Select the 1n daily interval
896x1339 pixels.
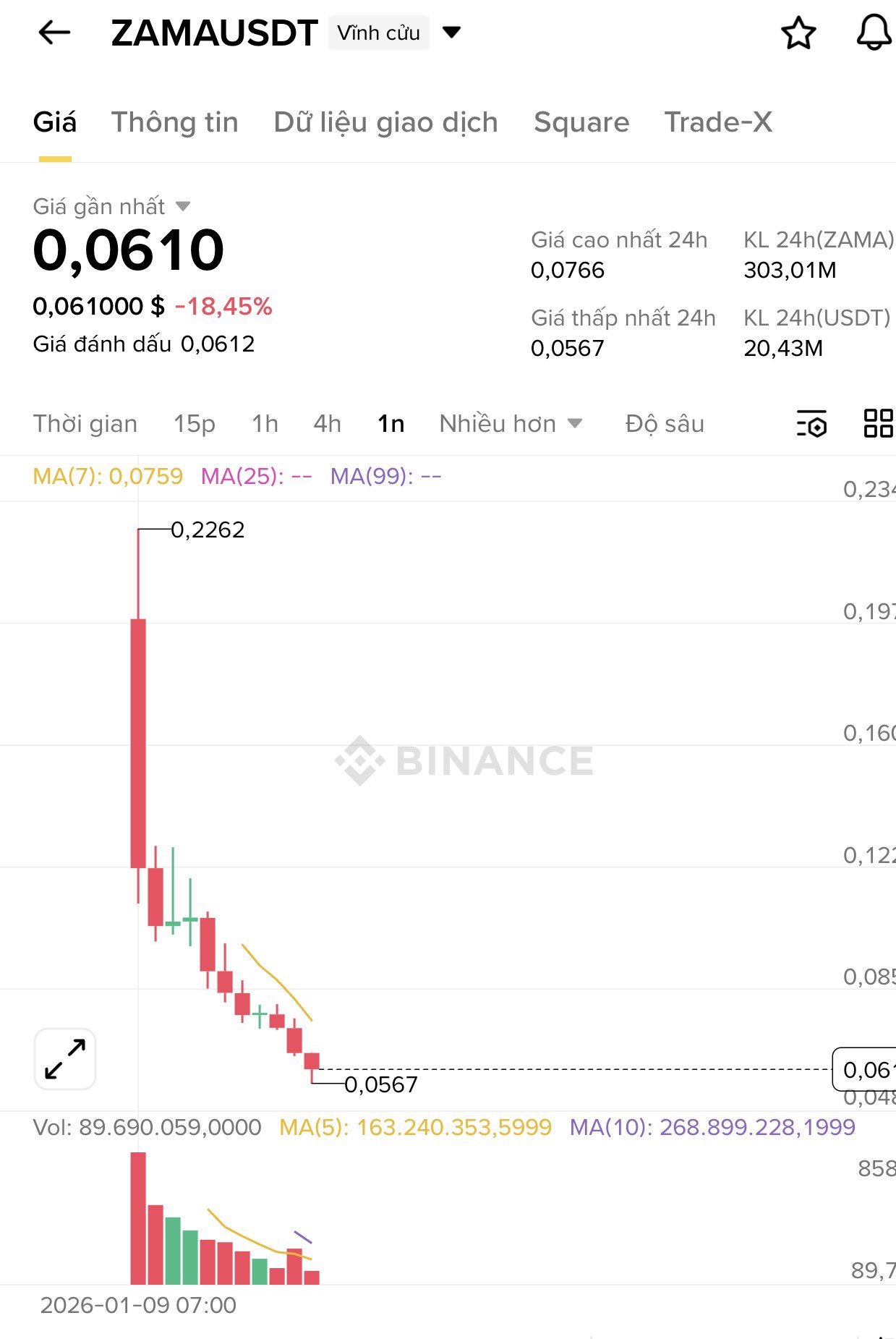click(x=391, y=424)
